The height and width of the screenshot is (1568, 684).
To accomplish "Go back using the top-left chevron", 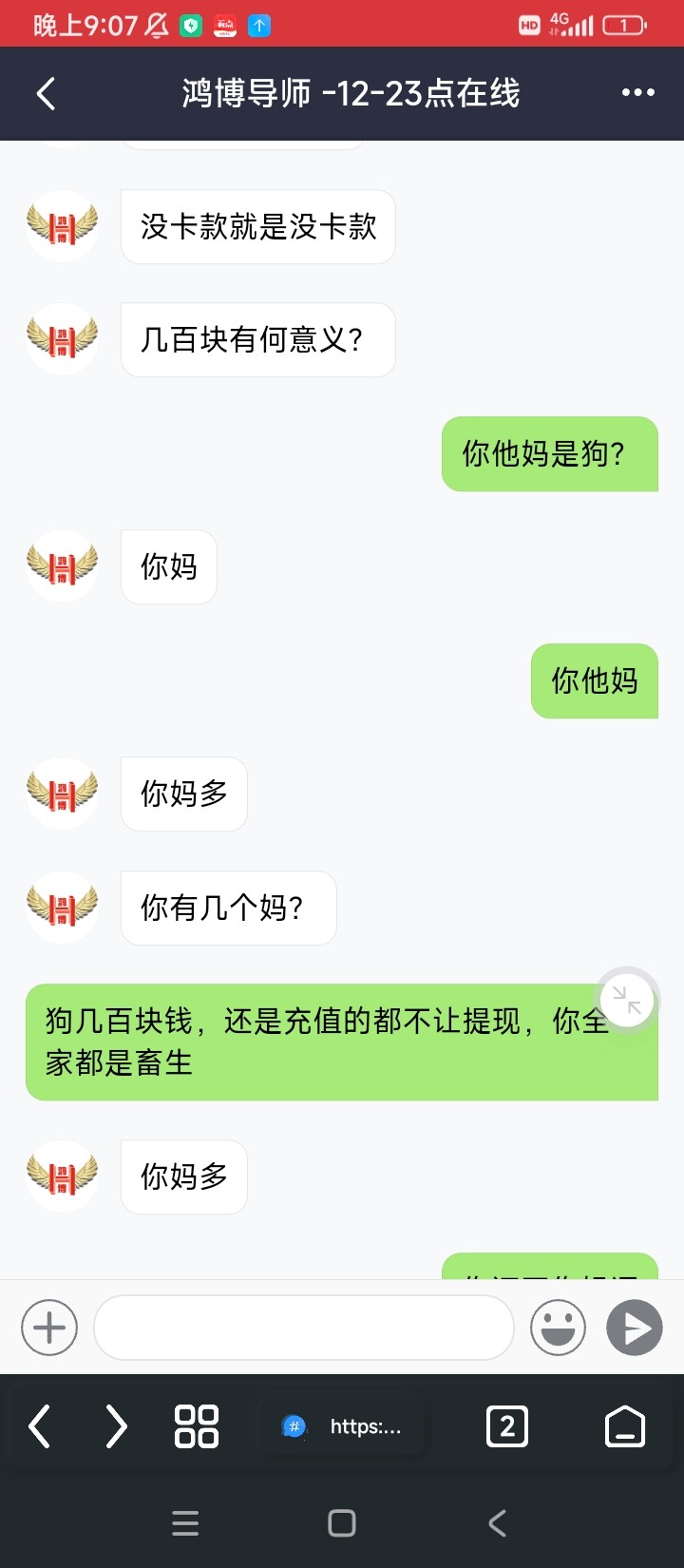I will click(46, 92).
